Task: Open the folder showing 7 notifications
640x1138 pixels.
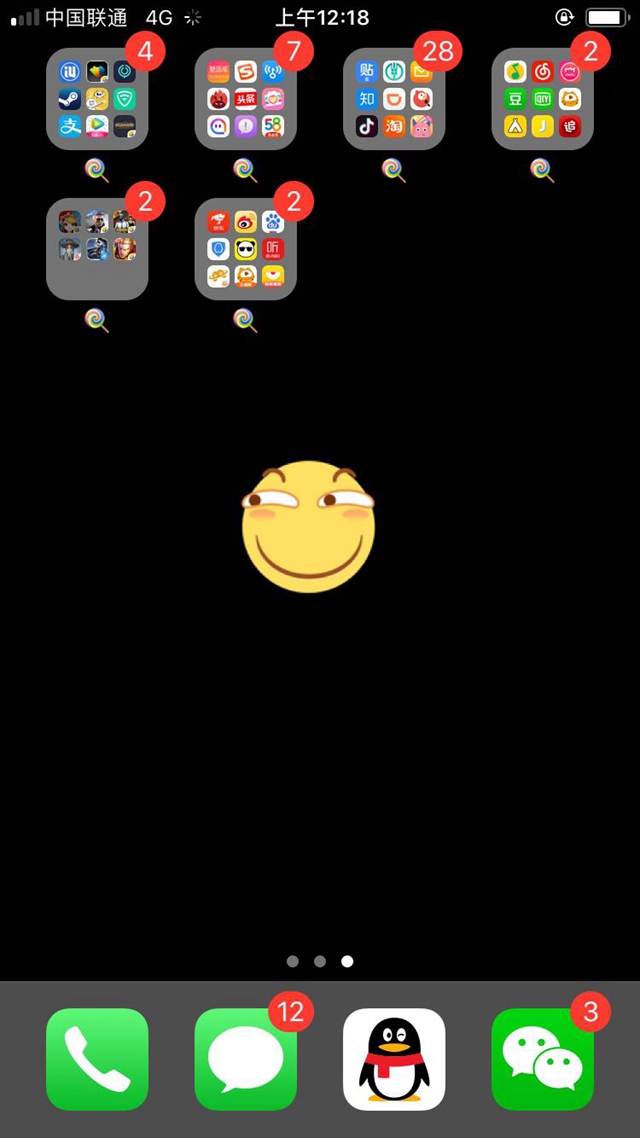Action: [x=245, y=99]
